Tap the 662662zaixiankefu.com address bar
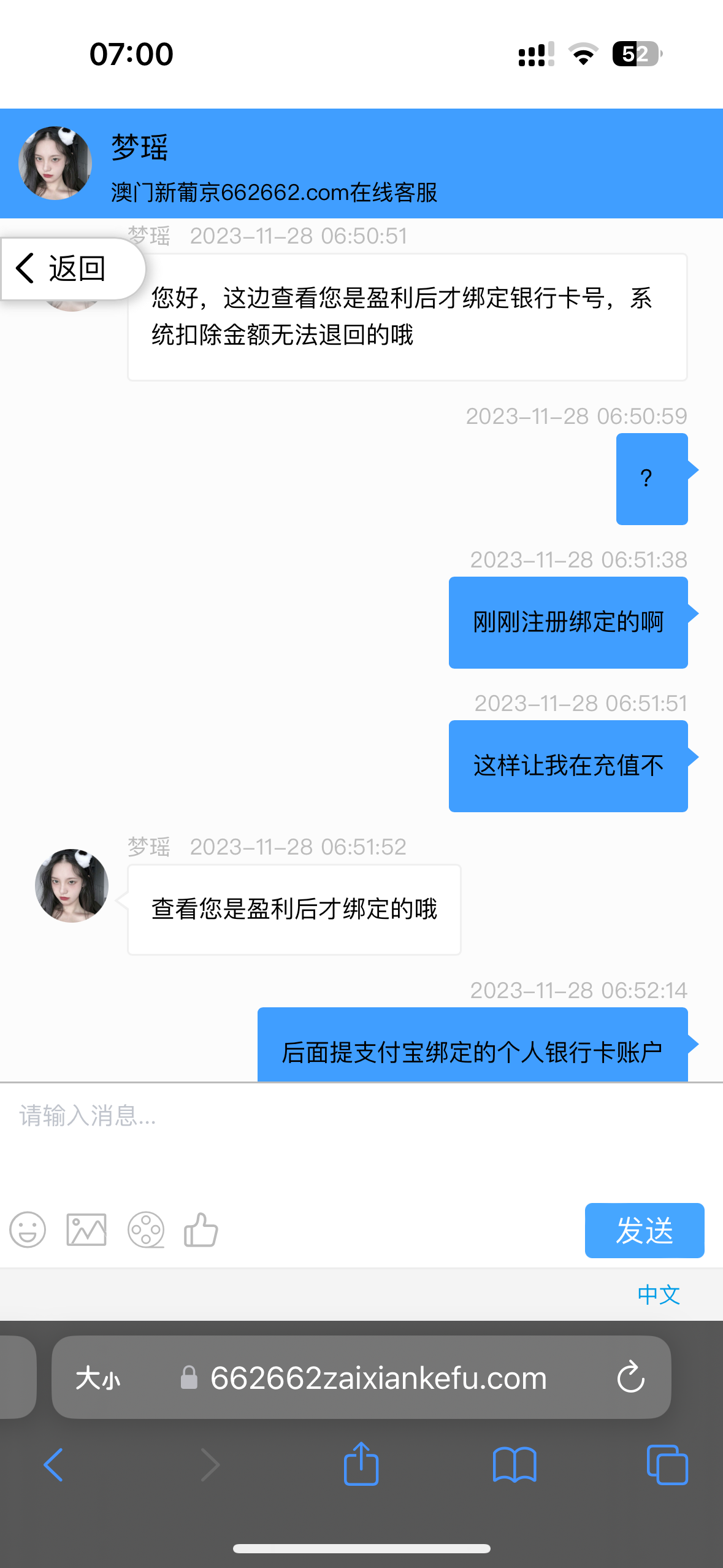Image resolution: width=723 pixels, height=1568 pixels. 378,1378
